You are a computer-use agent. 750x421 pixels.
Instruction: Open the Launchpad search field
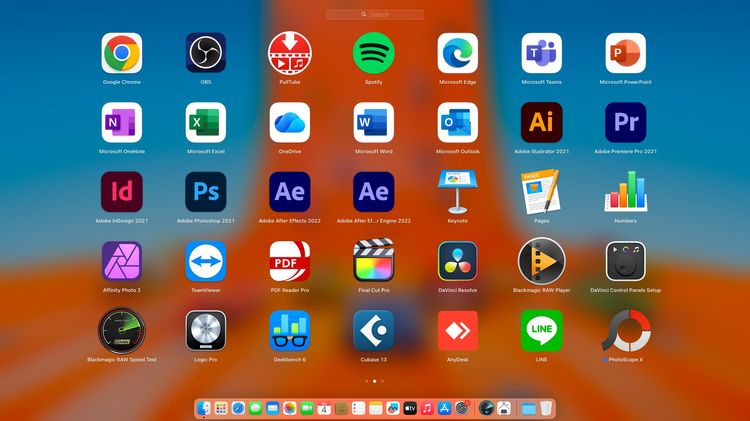coord(375,15)
